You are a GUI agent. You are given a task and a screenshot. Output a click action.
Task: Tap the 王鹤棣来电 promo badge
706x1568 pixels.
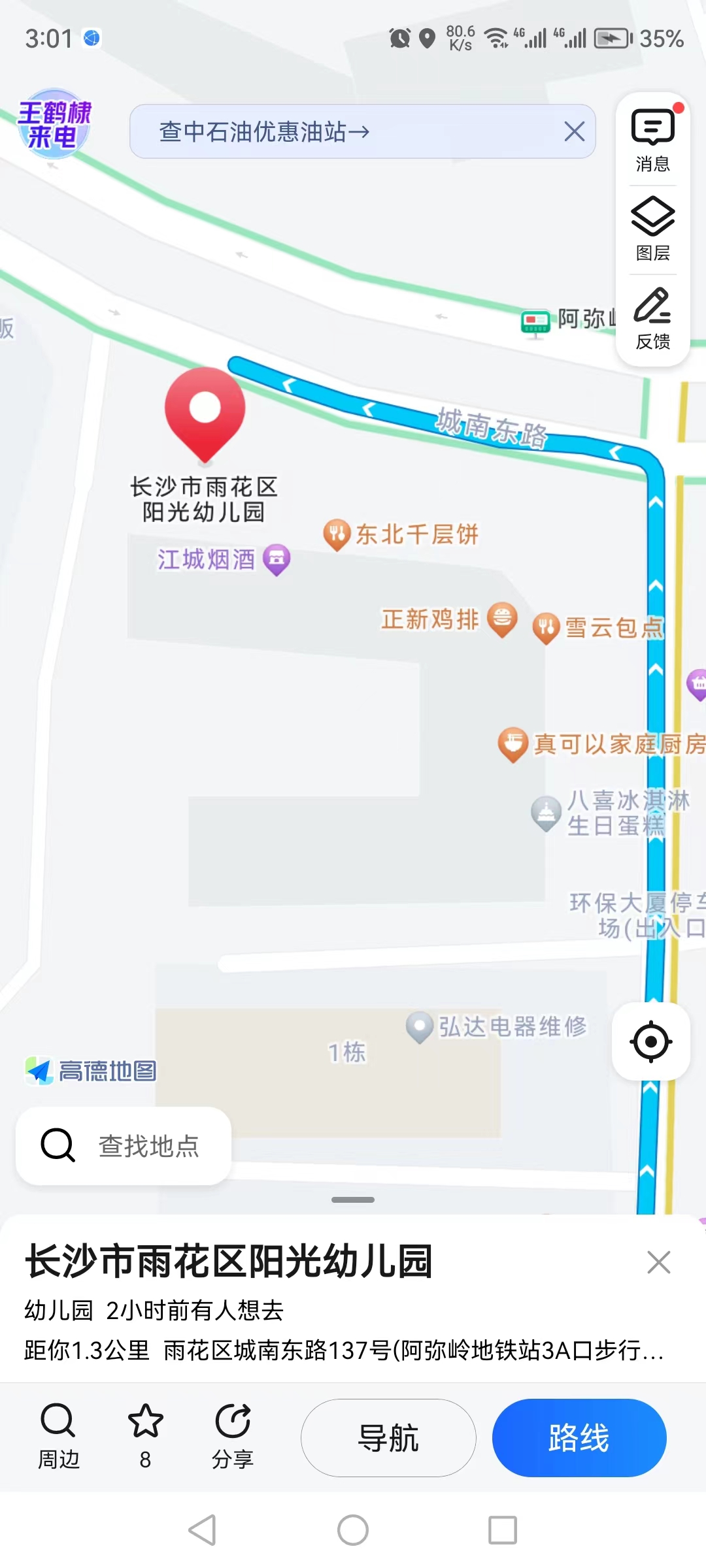point(54,124)
